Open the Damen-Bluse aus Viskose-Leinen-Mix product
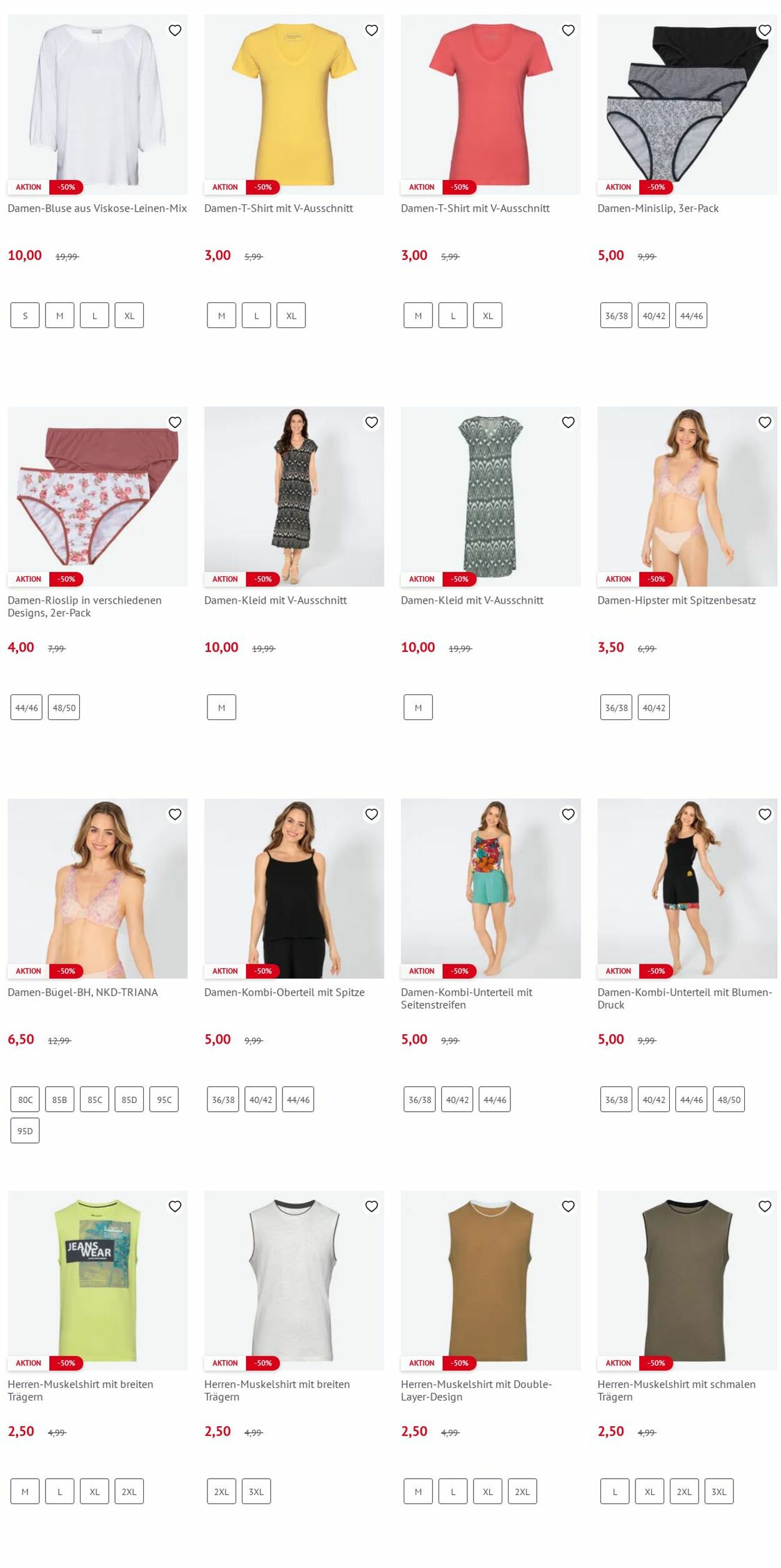781x1568 pixels. [x=97, y=208]
